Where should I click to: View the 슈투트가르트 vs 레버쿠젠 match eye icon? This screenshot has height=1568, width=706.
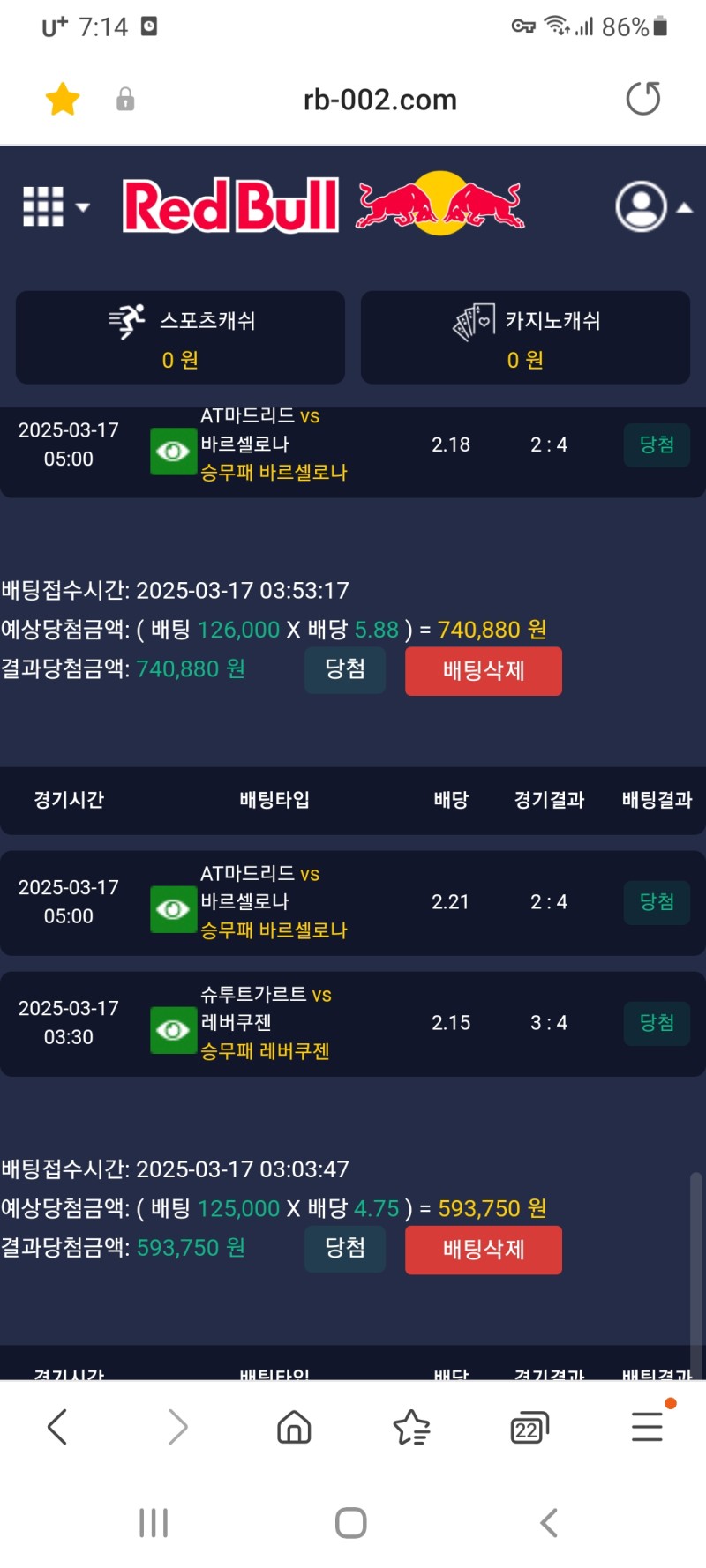coord(173,1030)
